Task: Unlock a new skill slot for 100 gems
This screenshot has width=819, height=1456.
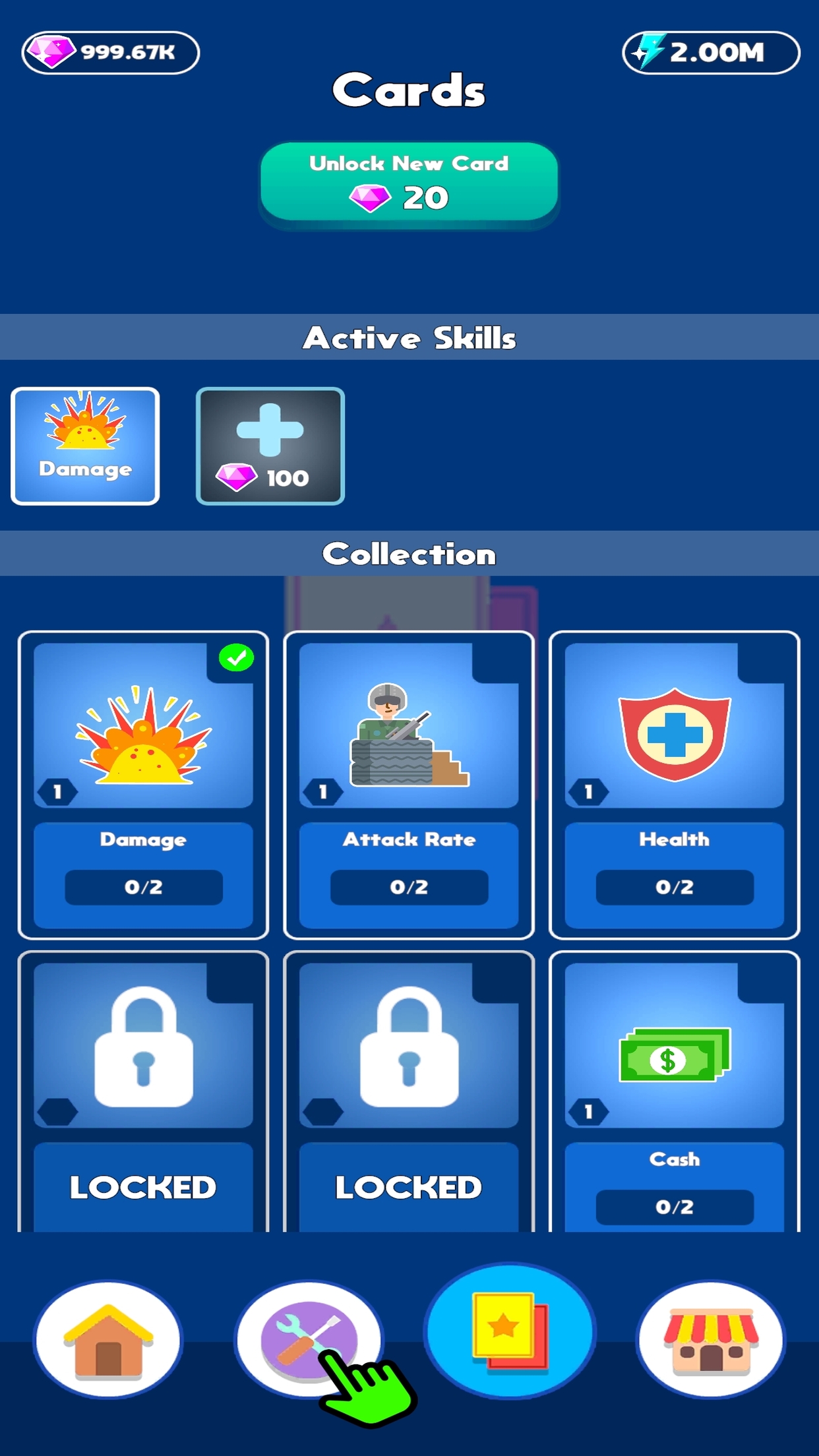Action: click(x=270, y=446)
